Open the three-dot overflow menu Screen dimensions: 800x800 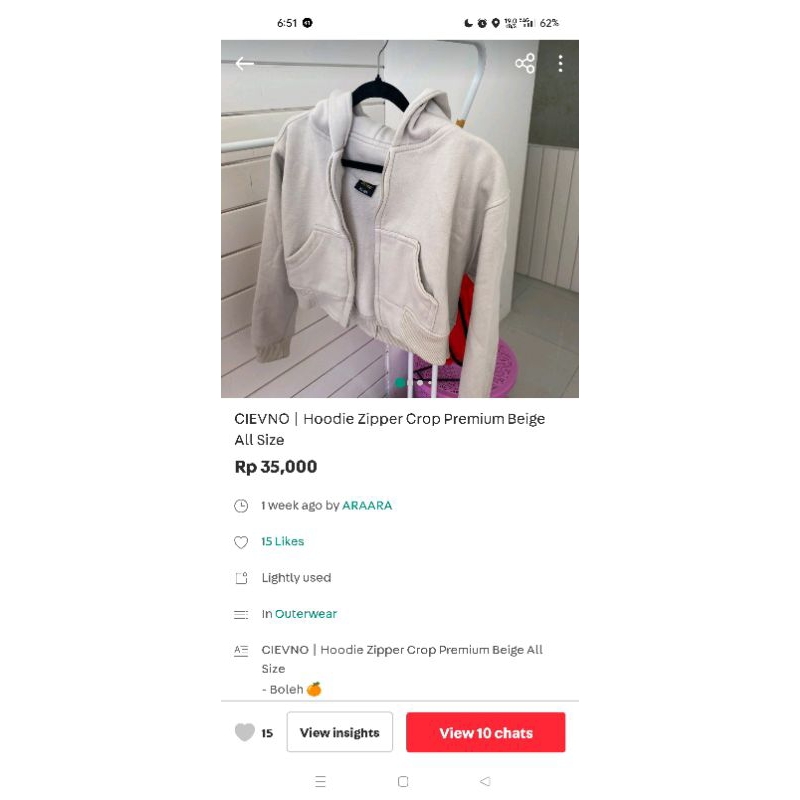click(560, 64)
